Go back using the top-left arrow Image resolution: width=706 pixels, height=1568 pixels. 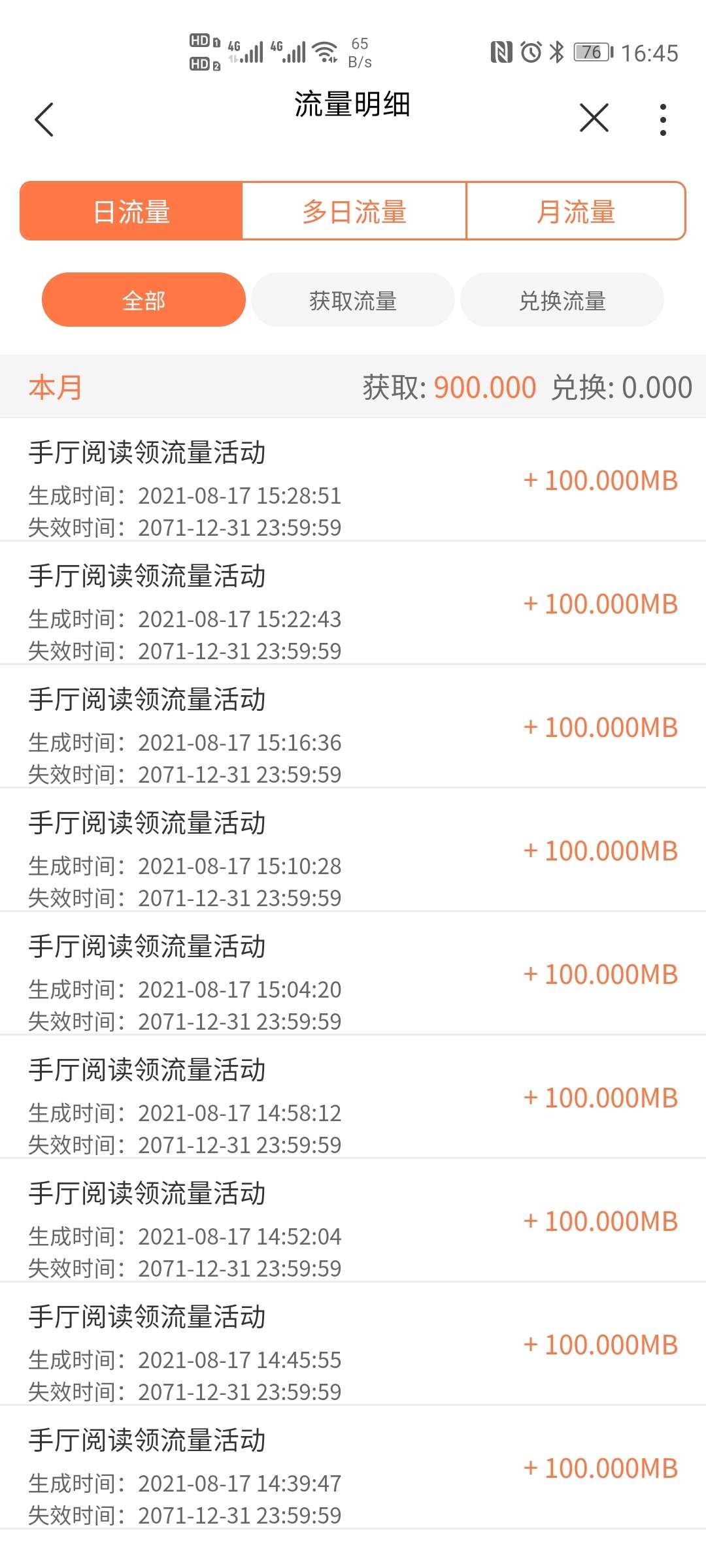tap(44, 120)
